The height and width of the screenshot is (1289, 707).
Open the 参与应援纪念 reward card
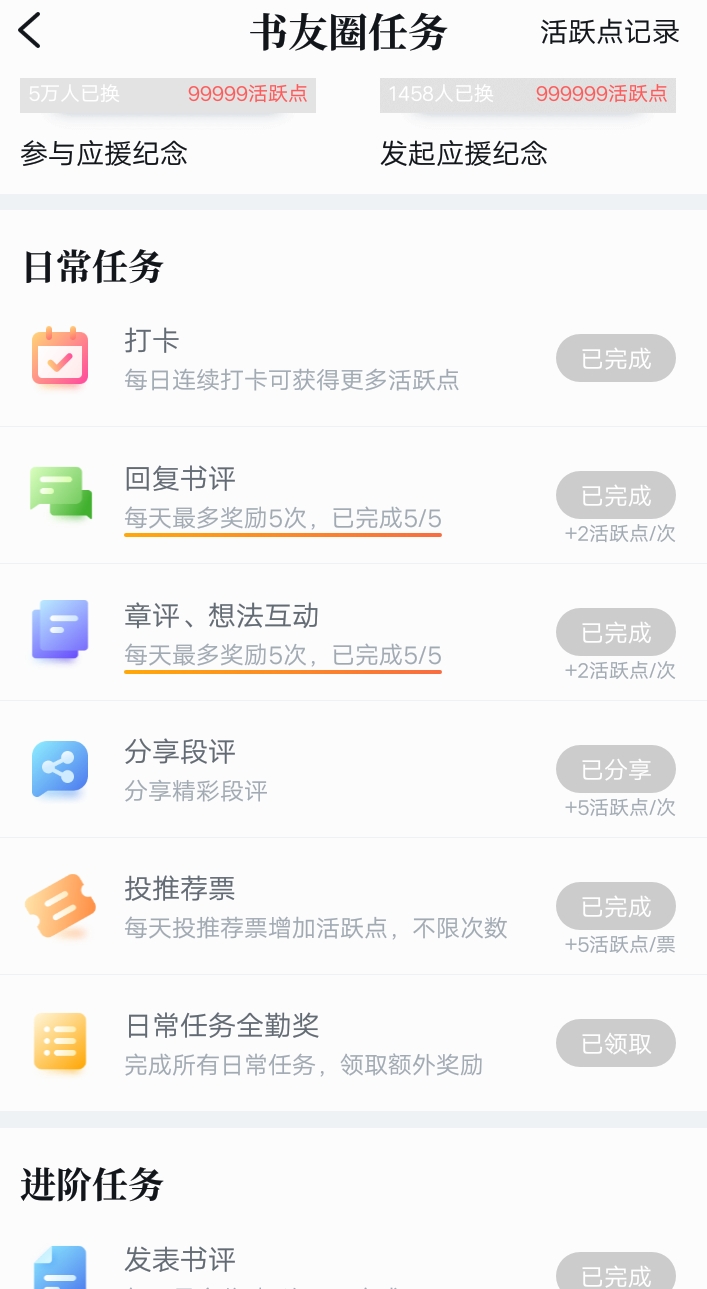pos(168,122)
